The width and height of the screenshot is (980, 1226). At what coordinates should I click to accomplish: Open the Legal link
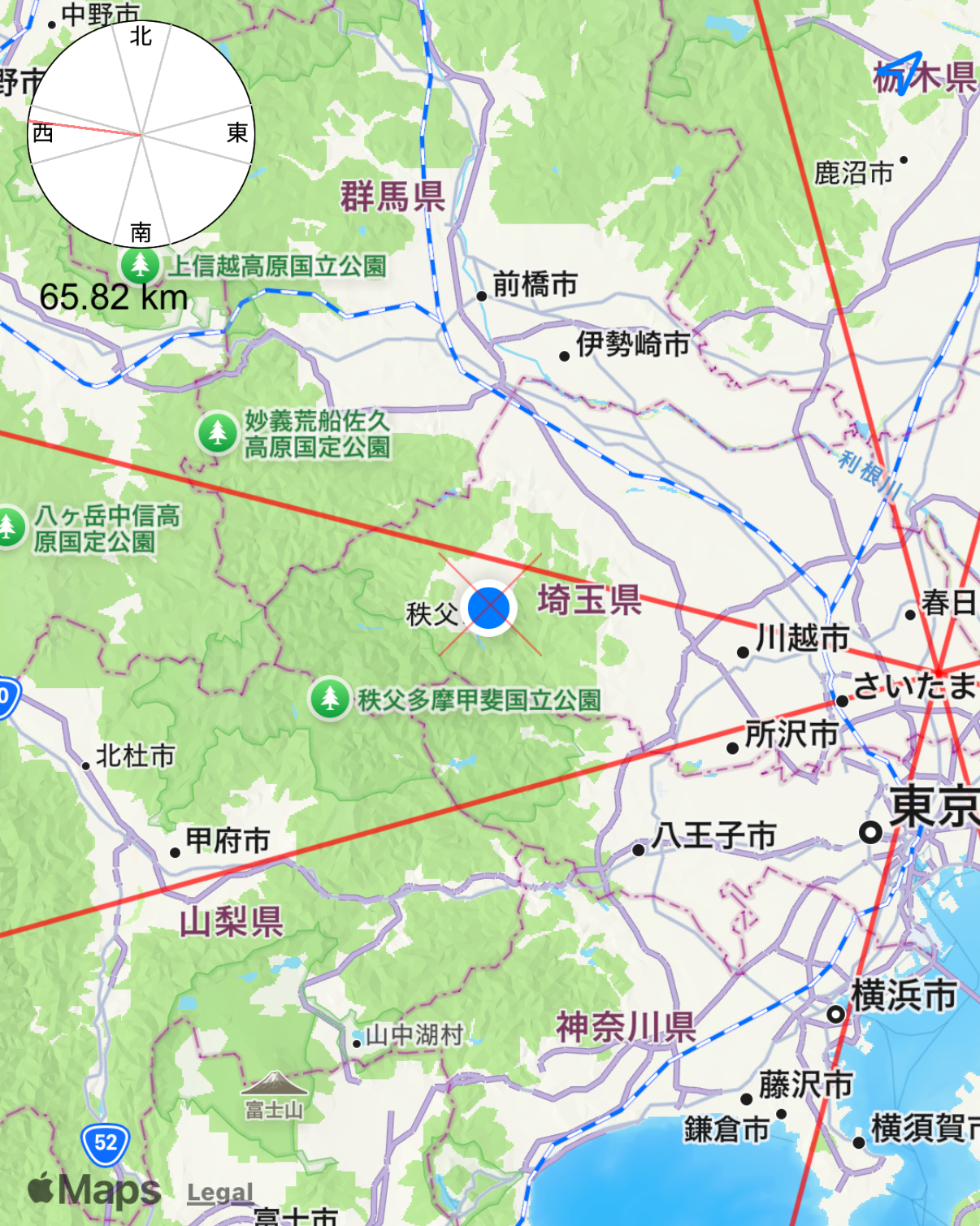point(220,1193)
